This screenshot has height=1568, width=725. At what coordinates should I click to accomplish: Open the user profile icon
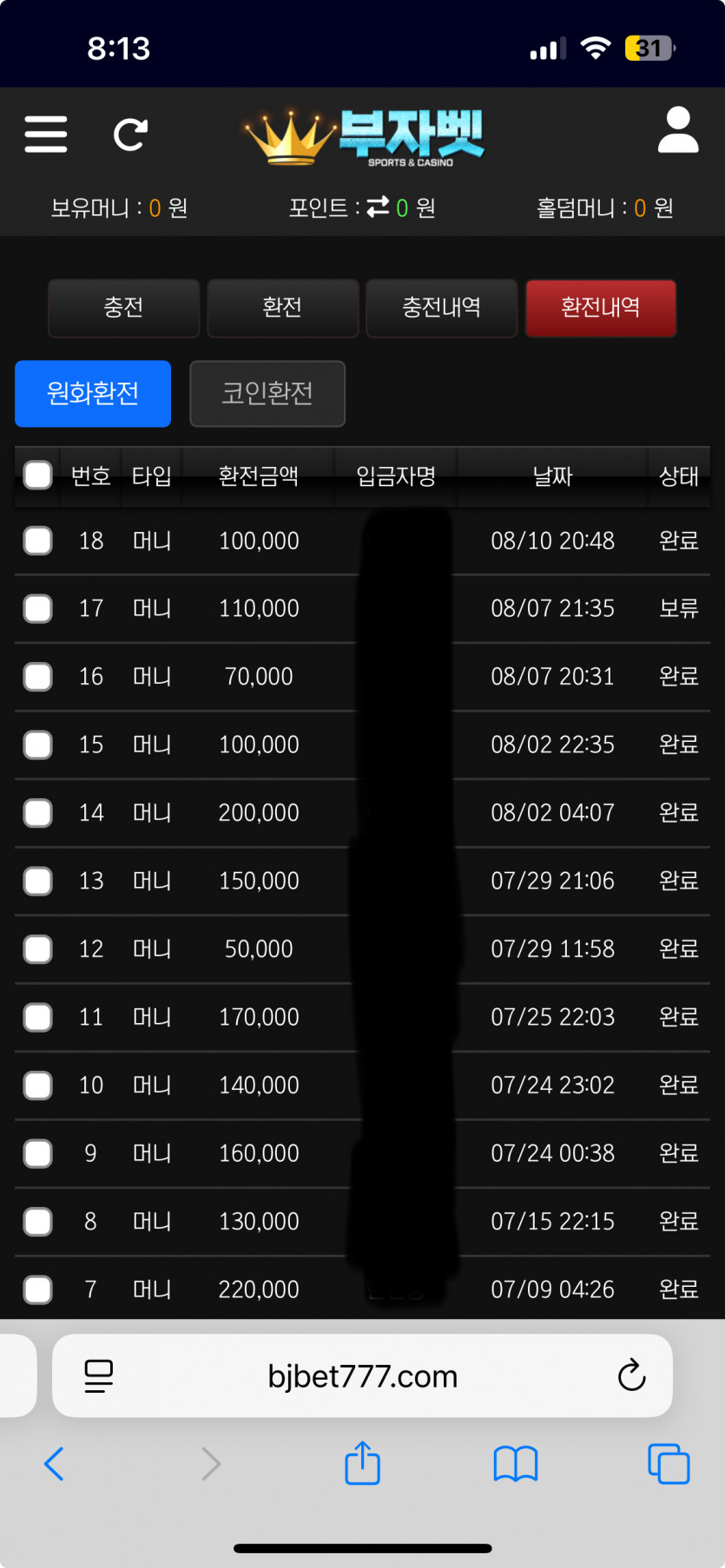(678, 130)
